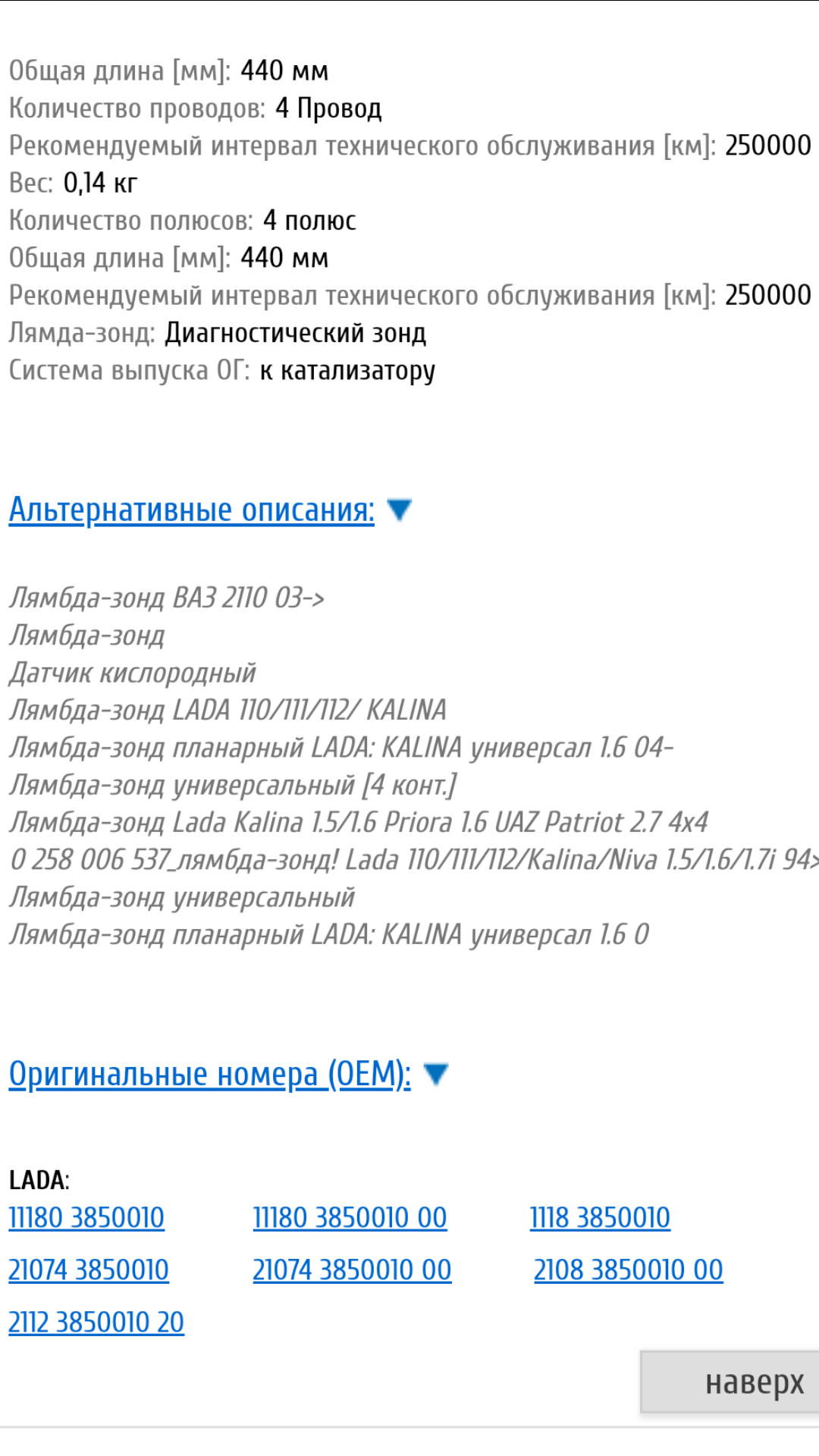The width and height of the screenshot is (819, 1456).
Task: Open OEM number 2108 3850010 00
Action: [628, 1270]
